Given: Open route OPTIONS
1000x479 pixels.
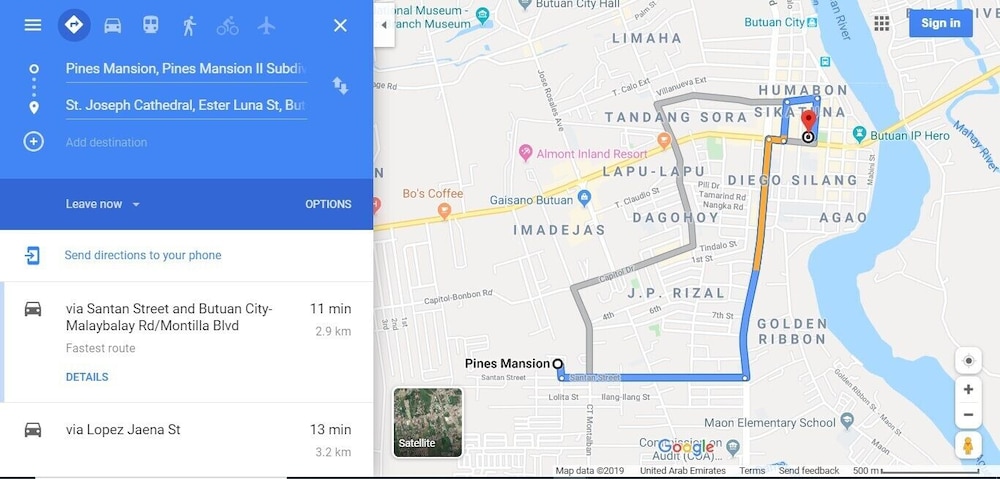Looking at the screenshot, I should click(328, 204).
